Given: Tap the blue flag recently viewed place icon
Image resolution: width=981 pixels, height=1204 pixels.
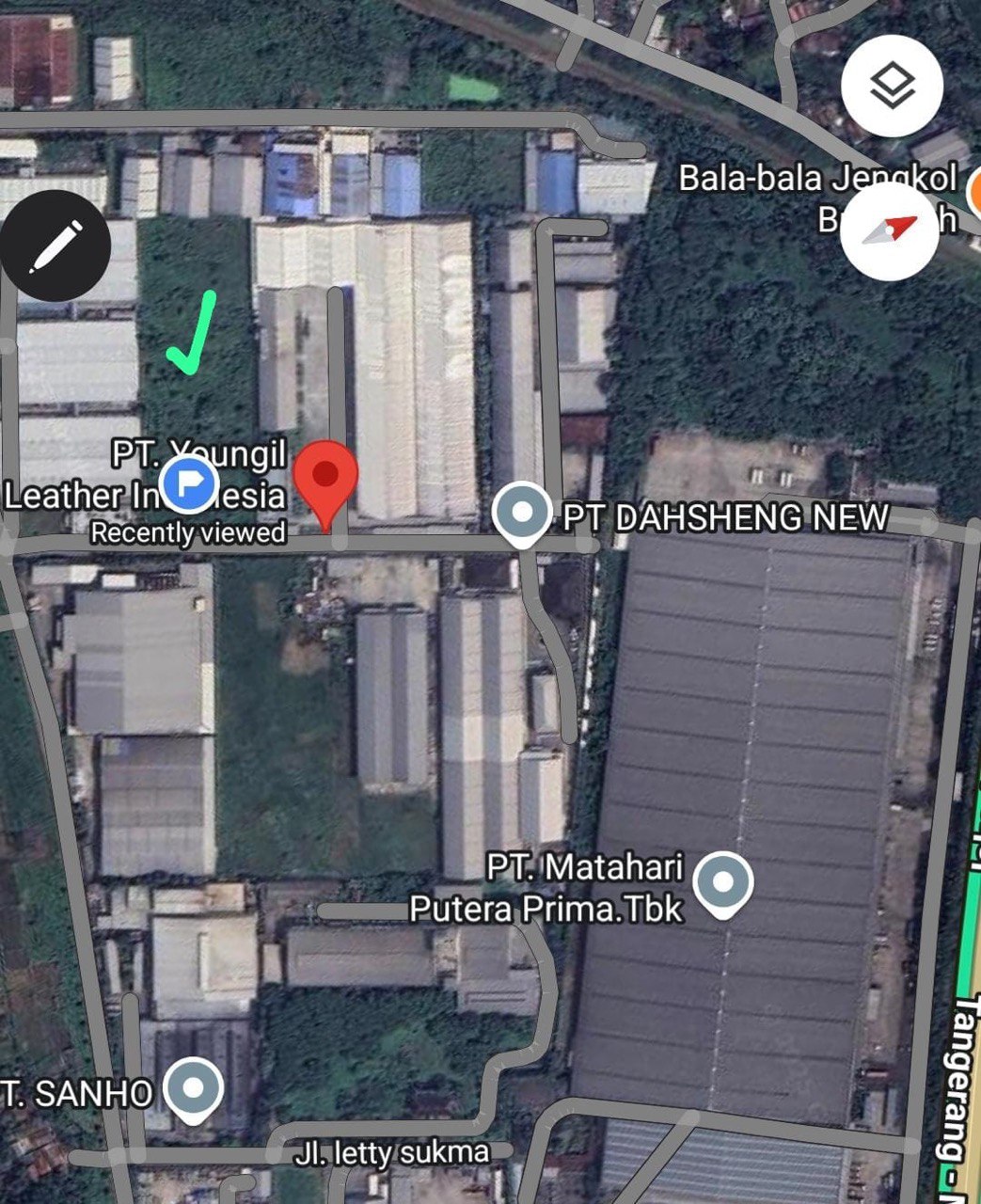Looking at the screenshot, I should [x=189, y=486].
